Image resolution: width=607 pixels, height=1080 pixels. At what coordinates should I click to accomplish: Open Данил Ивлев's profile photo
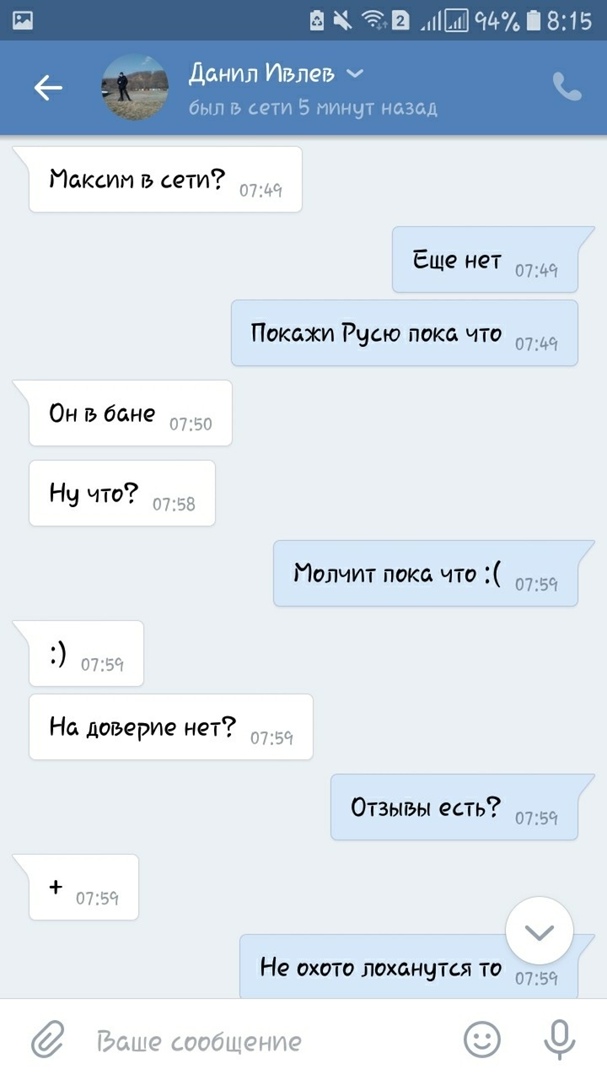(x=135, y=87)
